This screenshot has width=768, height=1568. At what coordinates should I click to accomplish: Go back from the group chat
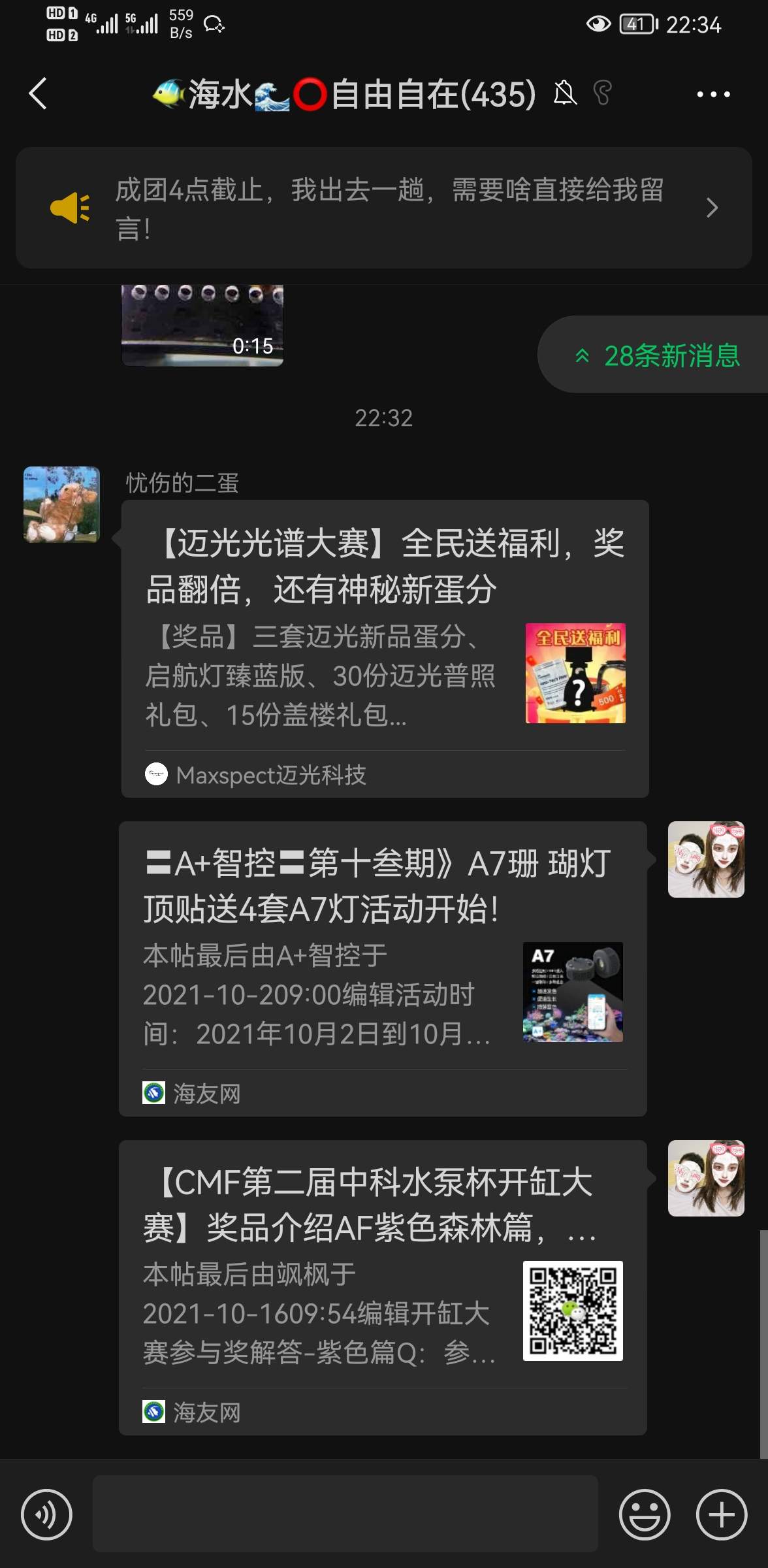38,94
